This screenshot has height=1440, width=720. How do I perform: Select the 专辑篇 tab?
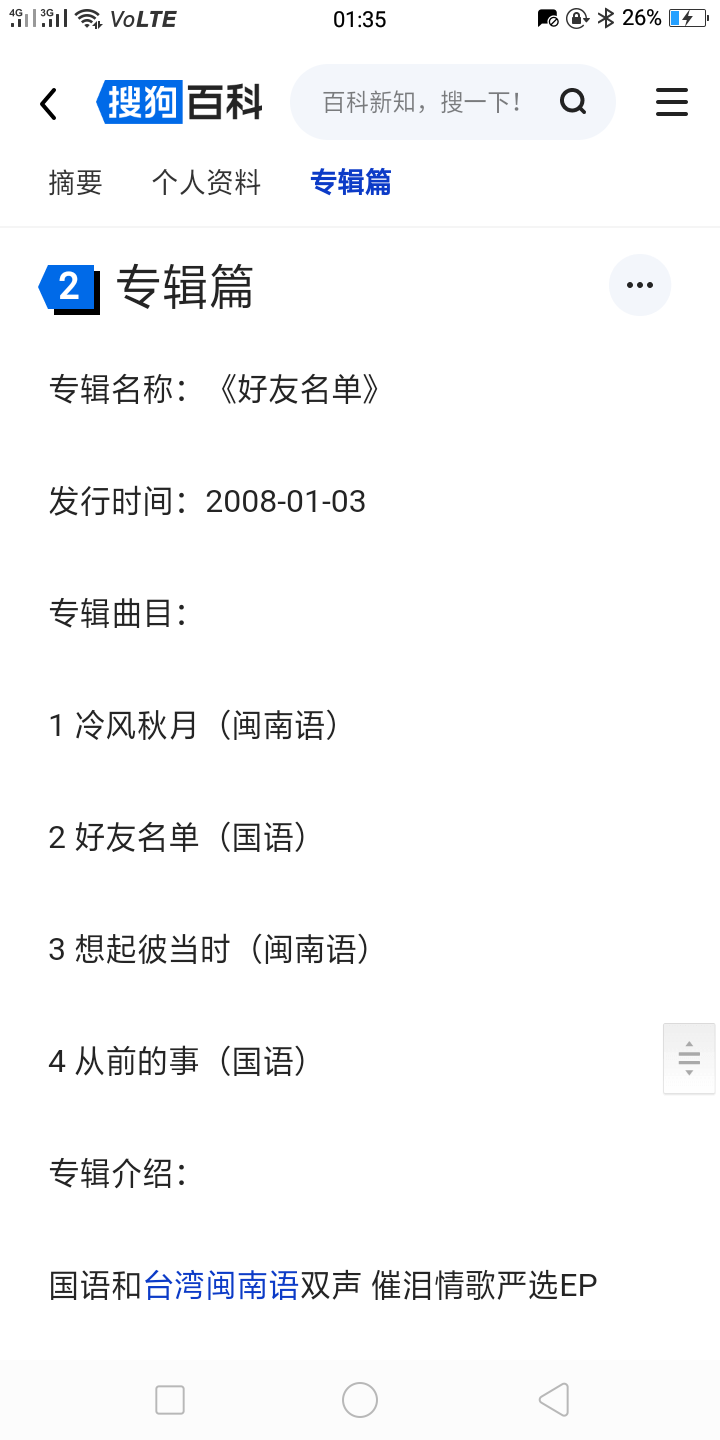click(x=351, y=184)
